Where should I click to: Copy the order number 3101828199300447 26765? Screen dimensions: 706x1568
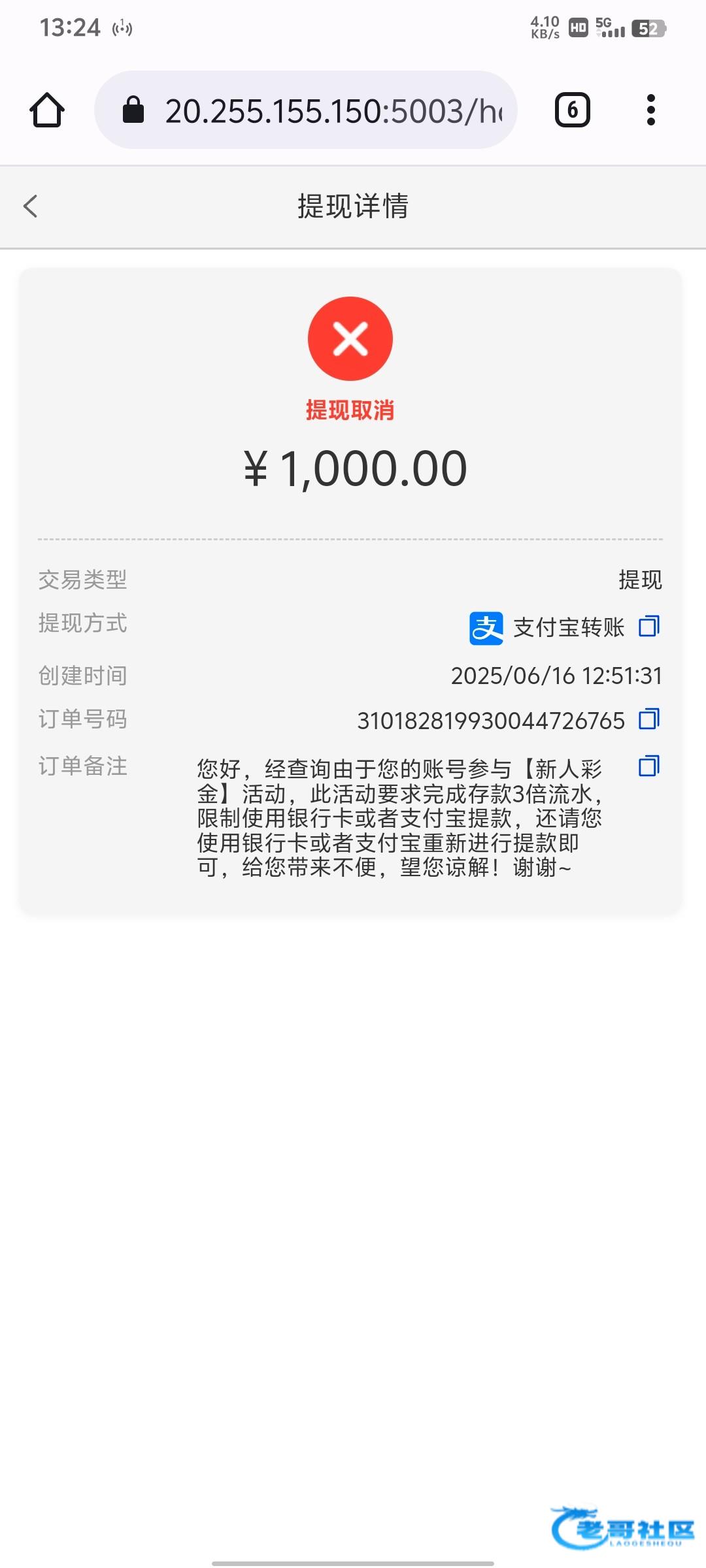tap(649, 719)
